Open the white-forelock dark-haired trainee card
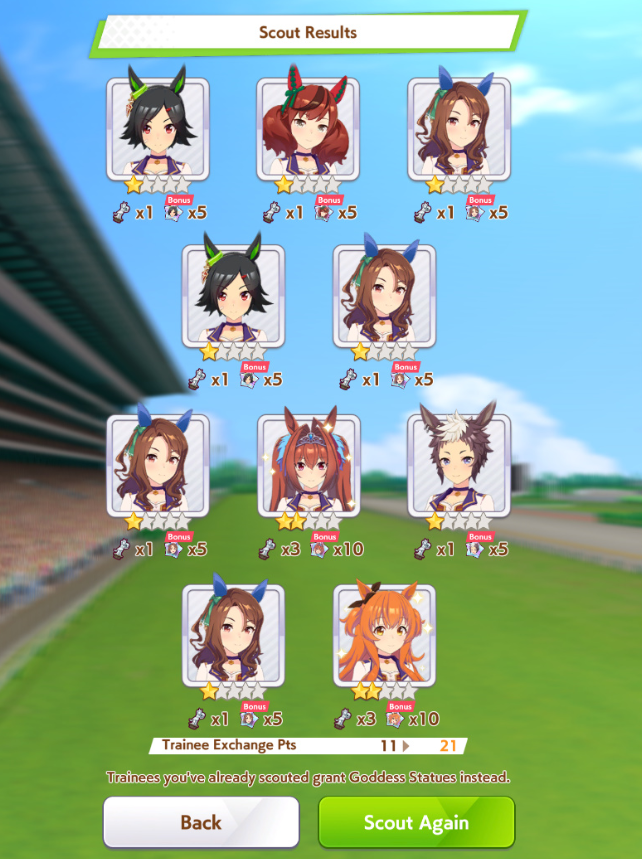Screen dimensions: 642x859 point(459,466)
